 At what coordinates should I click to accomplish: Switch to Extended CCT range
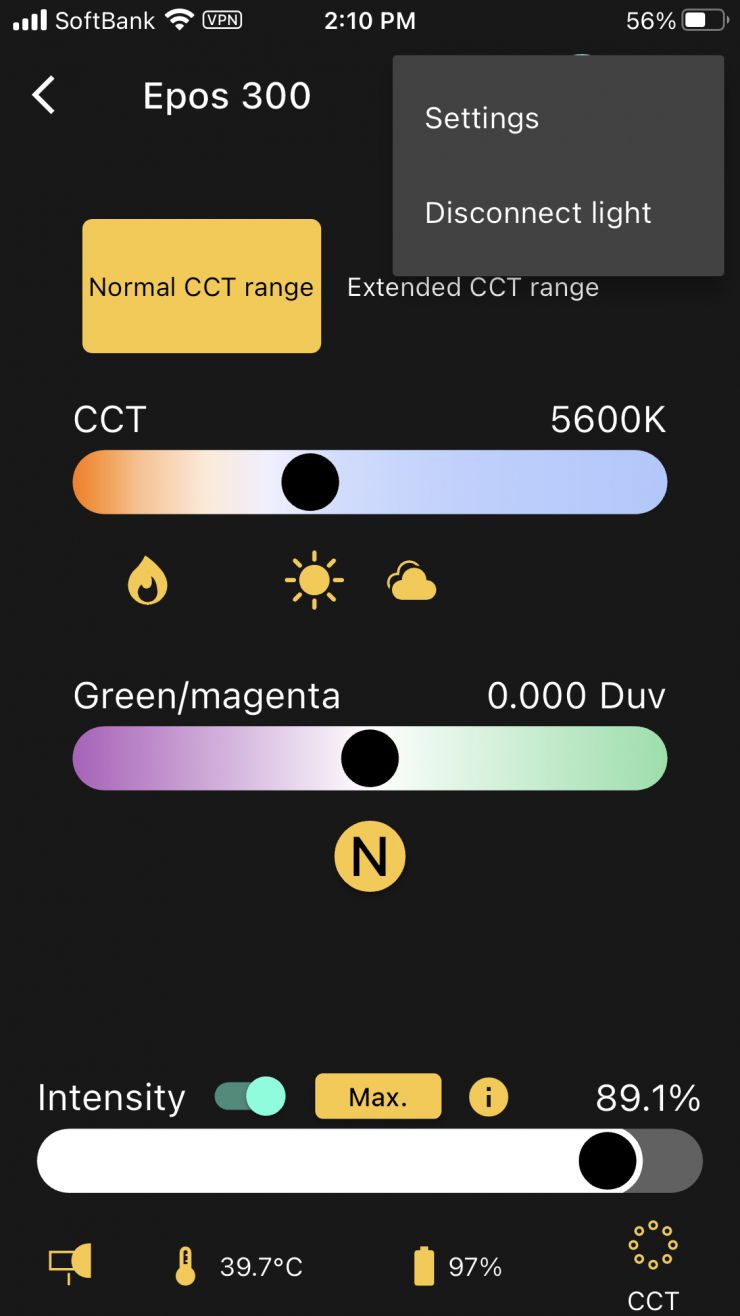click(473, 288)
